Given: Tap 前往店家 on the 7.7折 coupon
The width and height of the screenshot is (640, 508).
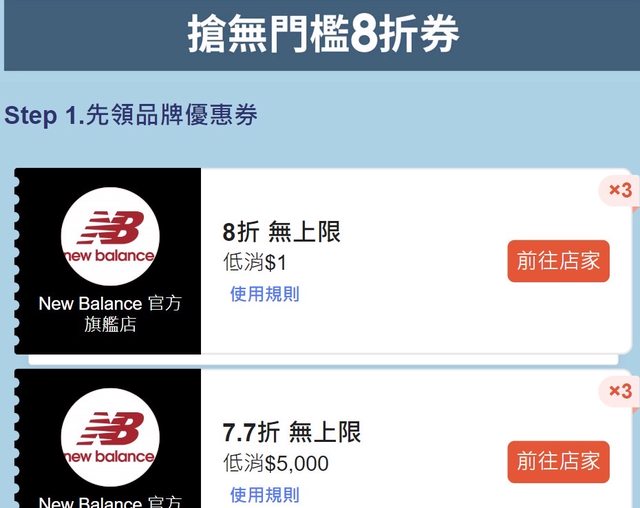Looking at the screenshot, I should coord(558,461).
